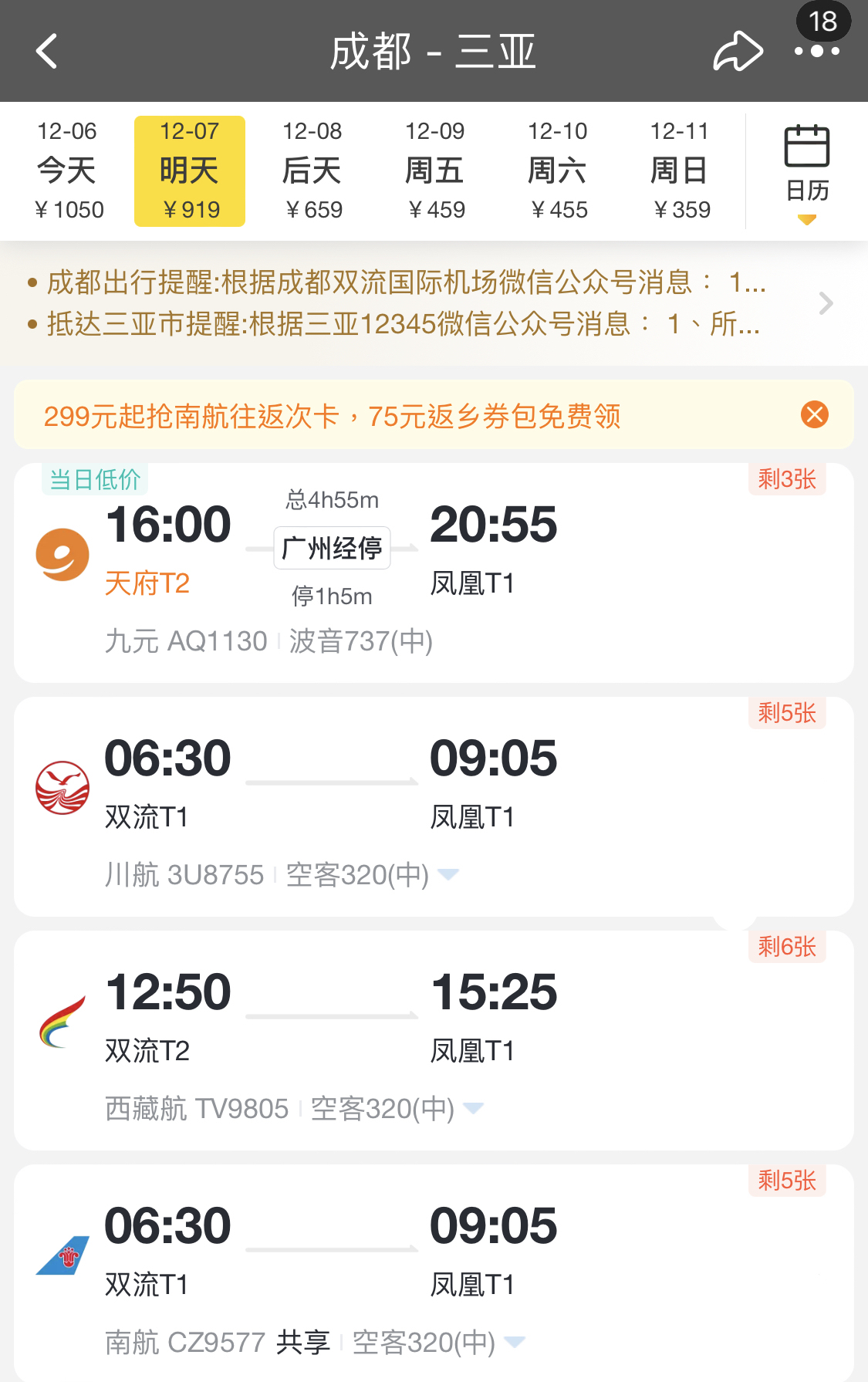Screen dimensions: 868x1382
Task: Select date 12-11 周日 ¥359
Action: point(681,171)
